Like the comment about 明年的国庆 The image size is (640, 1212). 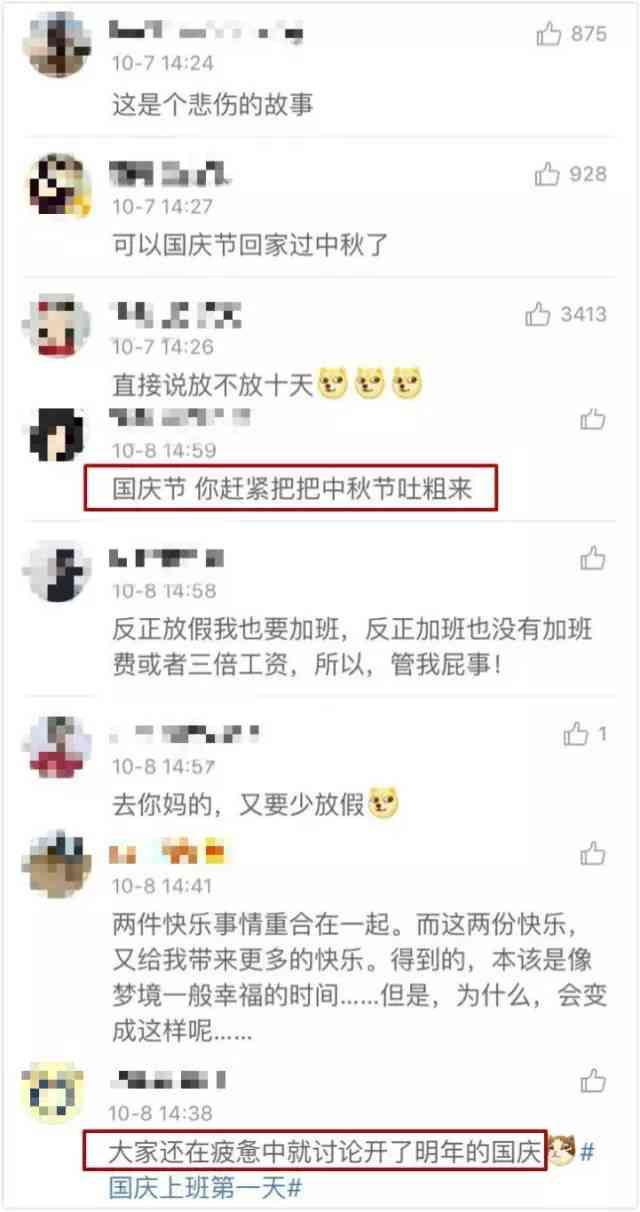pos(593,1081)
